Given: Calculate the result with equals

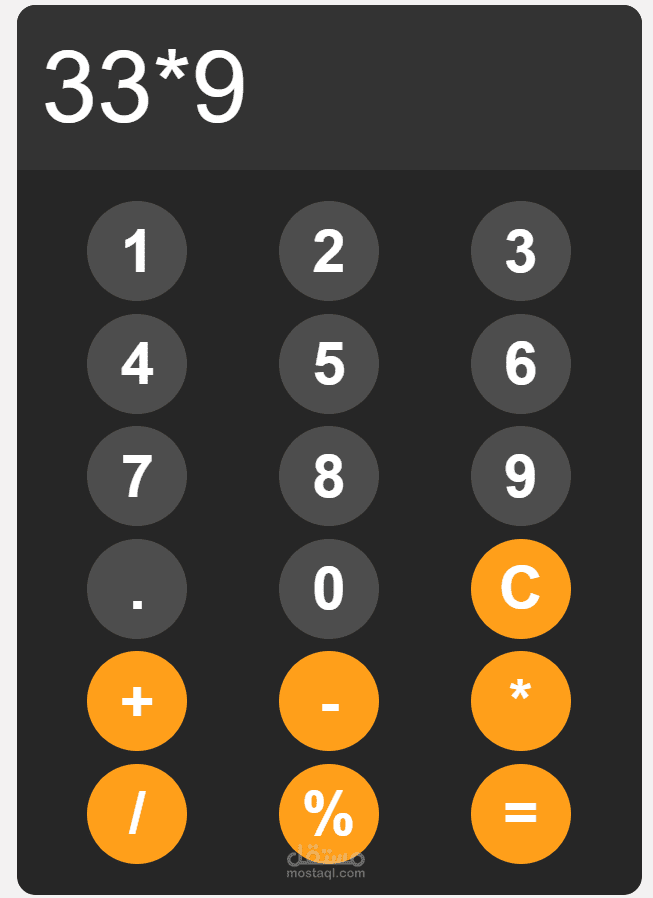Looking at the screenshot, I should (521, 814).
